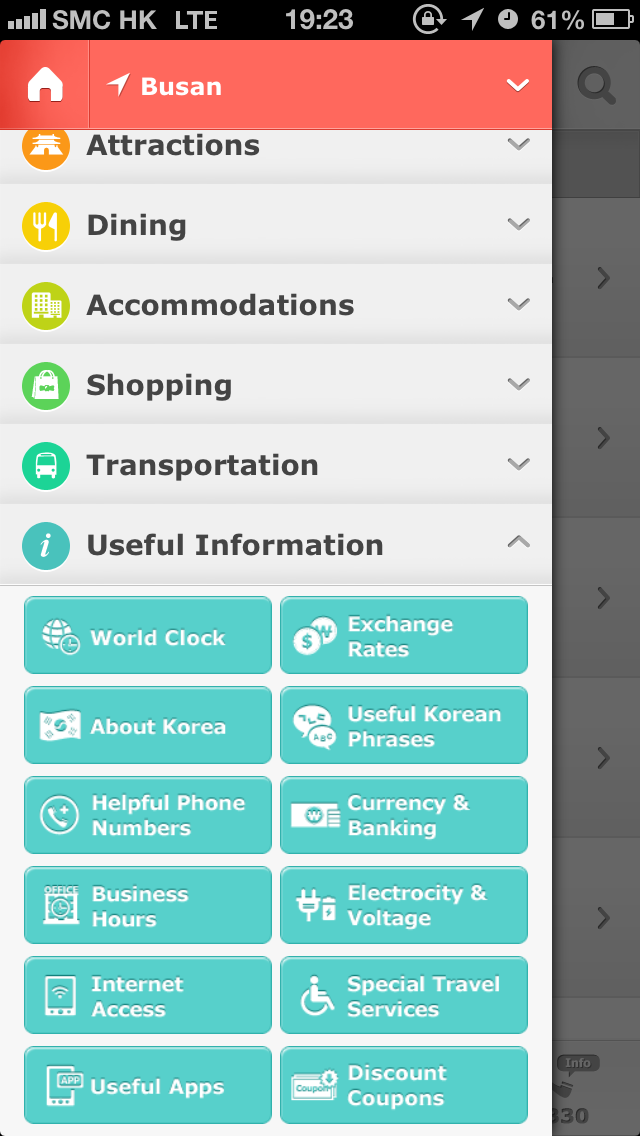Expand the Attractions section

point(275,147)
